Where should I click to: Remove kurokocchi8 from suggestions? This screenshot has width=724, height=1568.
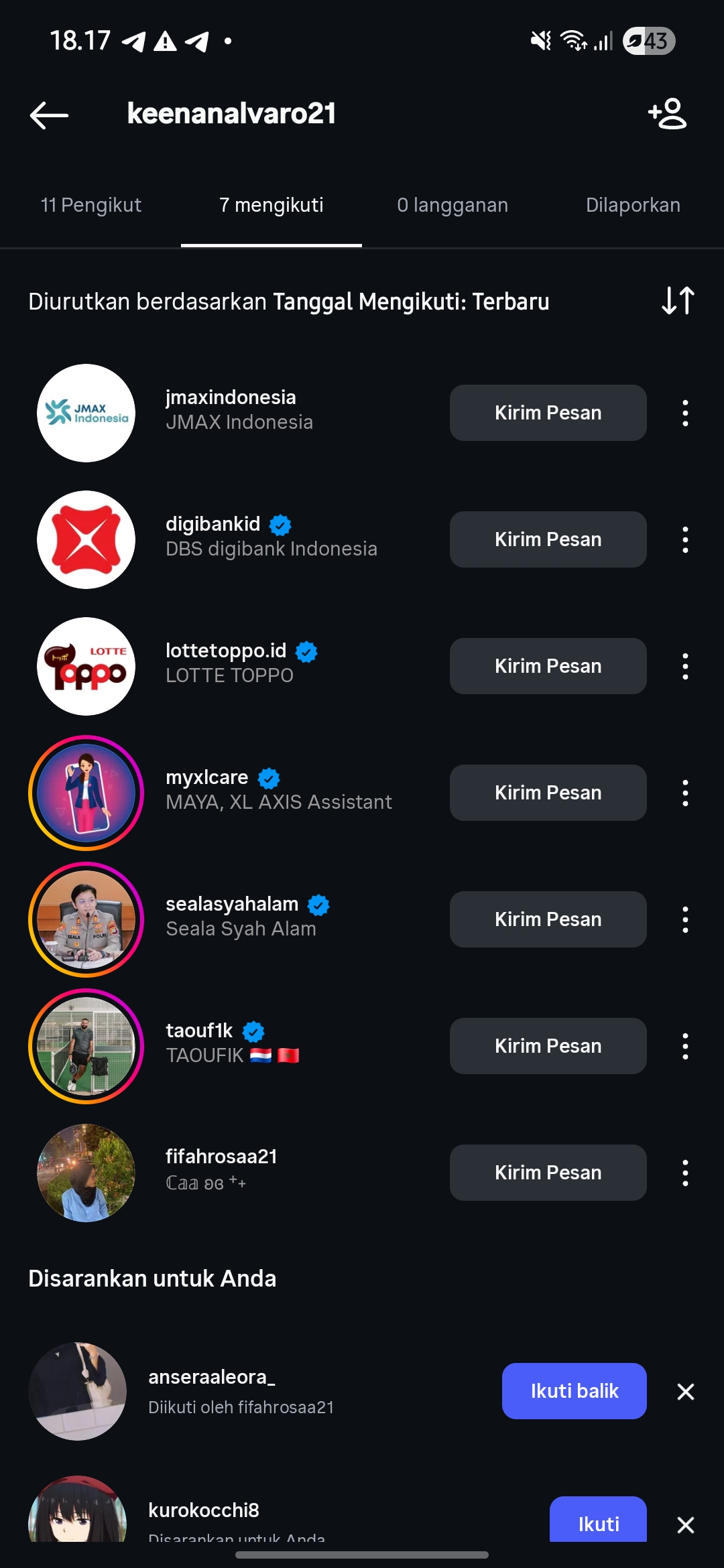[685, 1524]
